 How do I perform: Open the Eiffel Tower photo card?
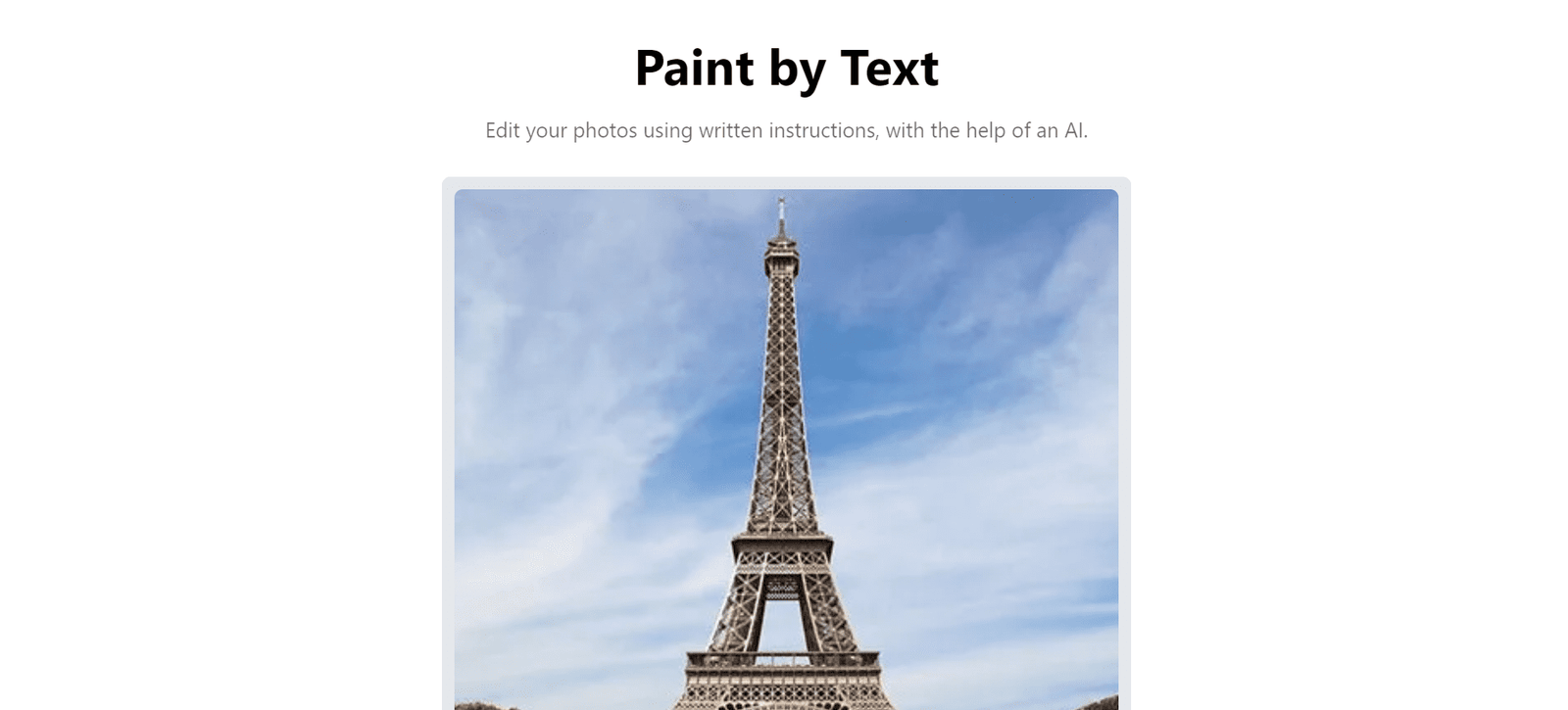[786, 448]
